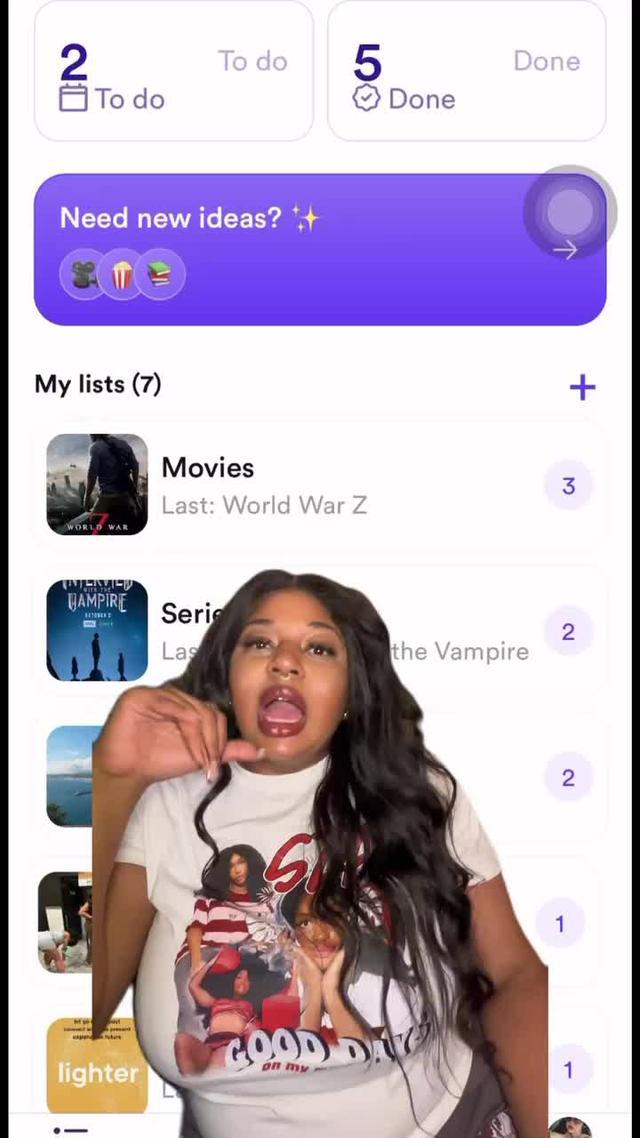The image size is (640, 1138).
Task: Open the Movies list
Action: [320, 486]
